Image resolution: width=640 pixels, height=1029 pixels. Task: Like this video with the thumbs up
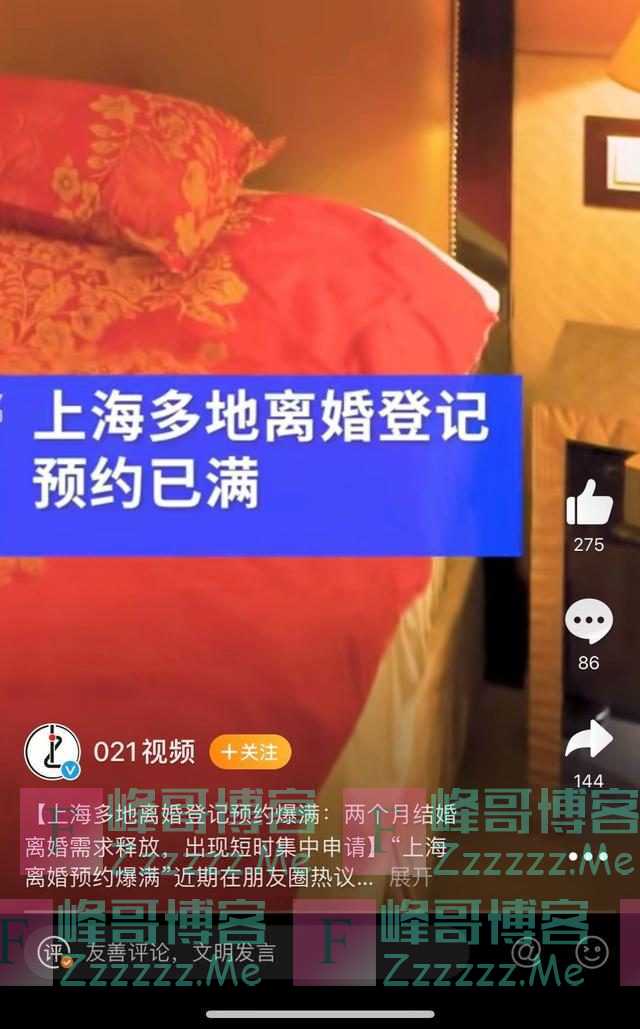(589, 504)
